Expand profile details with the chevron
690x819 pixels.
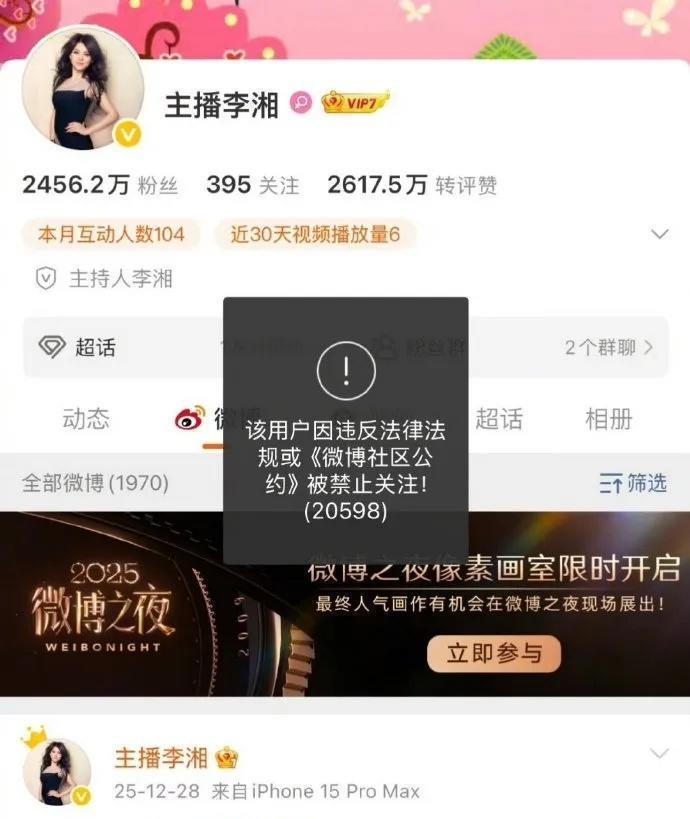tap(659, 235)
